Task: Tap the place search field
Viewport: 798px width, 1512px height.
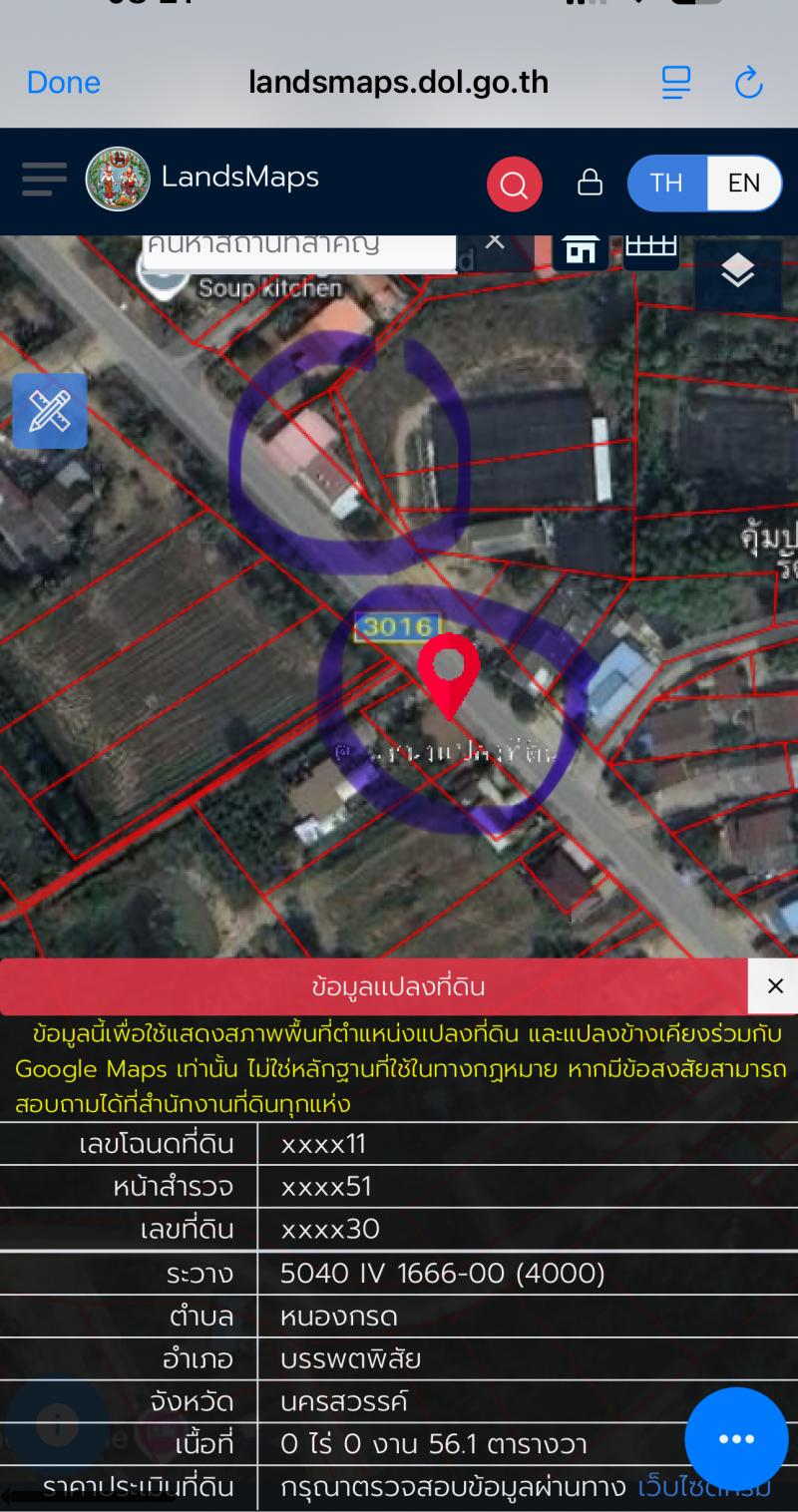Action: [299, 247]
